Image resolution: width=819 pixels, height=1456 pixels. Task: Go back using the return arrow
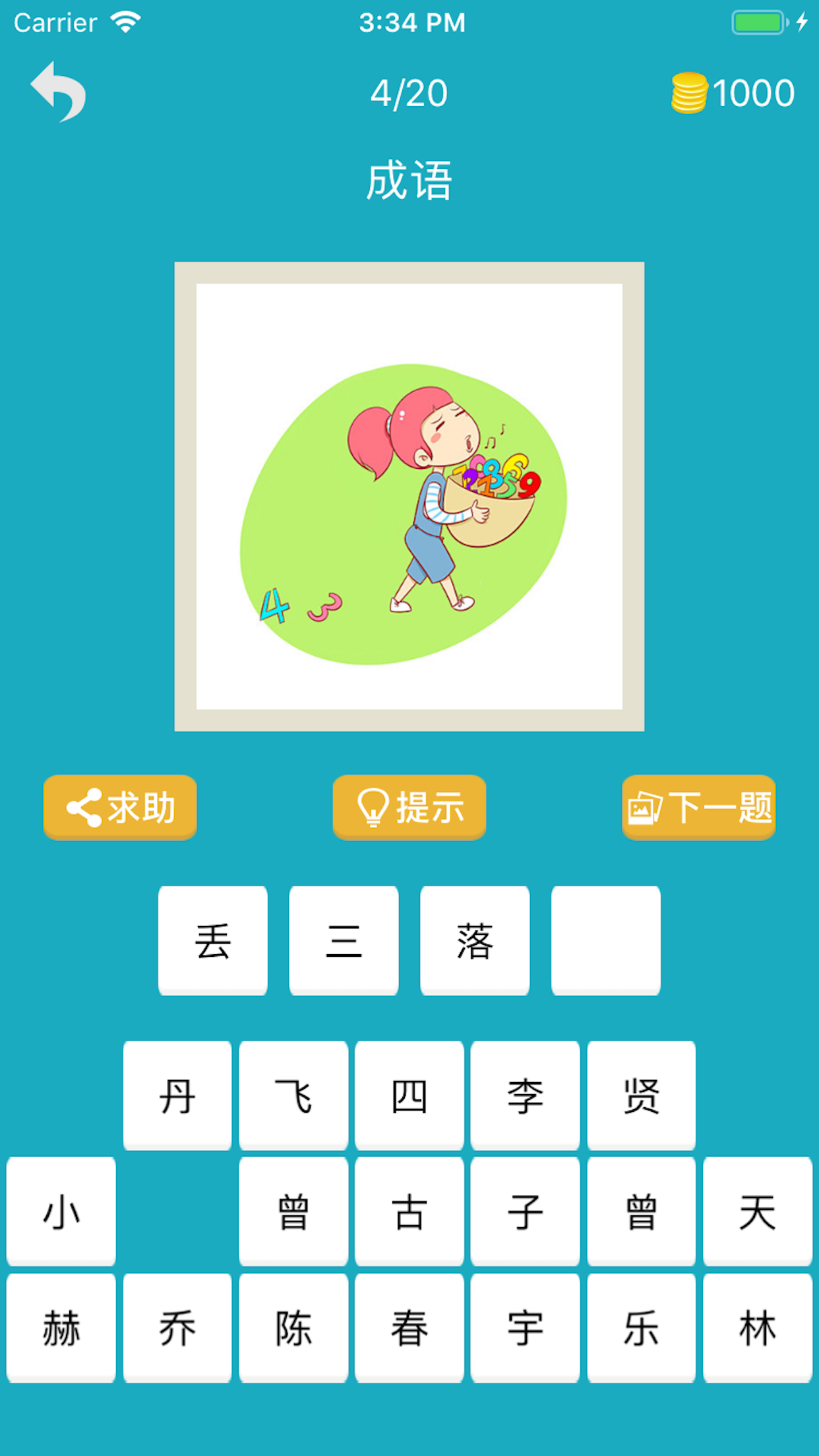(59, 92)
